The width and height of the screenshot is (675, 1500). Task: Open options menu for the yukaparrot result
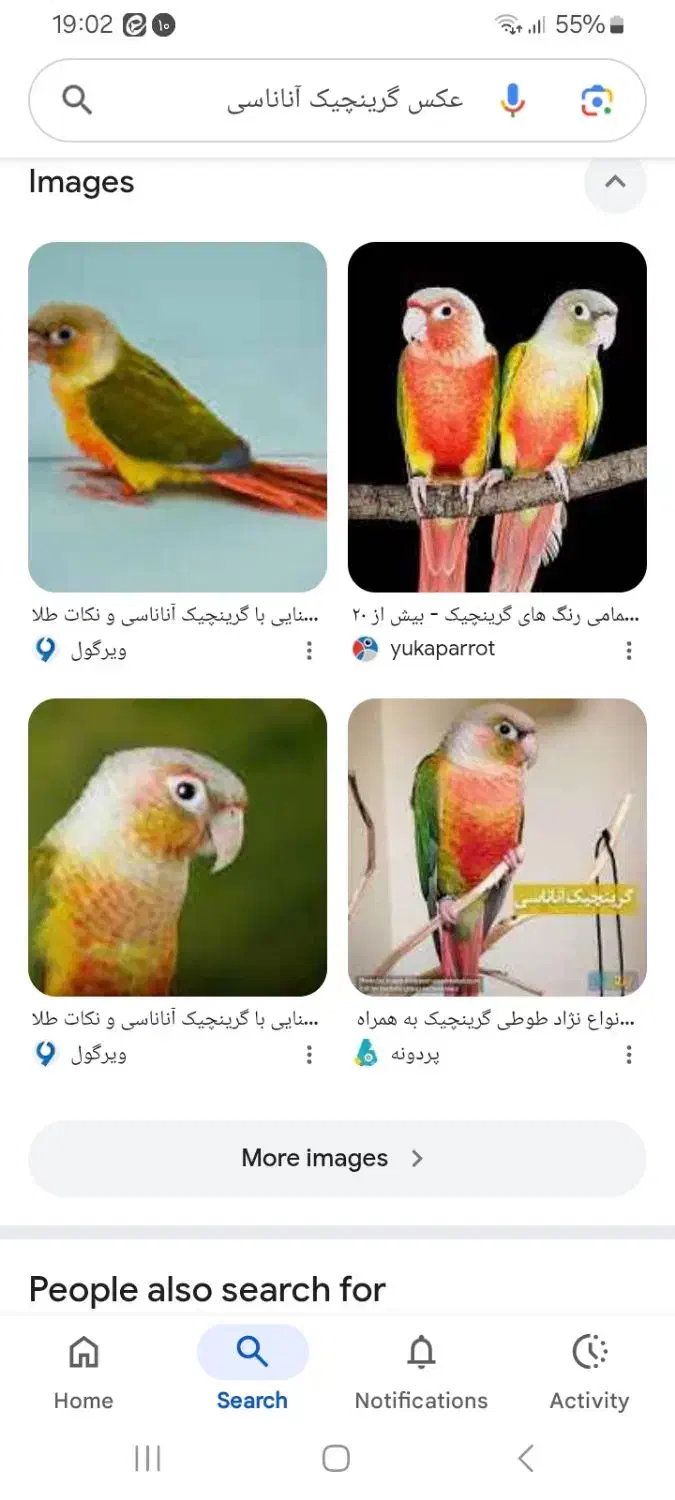pos(628,651)
